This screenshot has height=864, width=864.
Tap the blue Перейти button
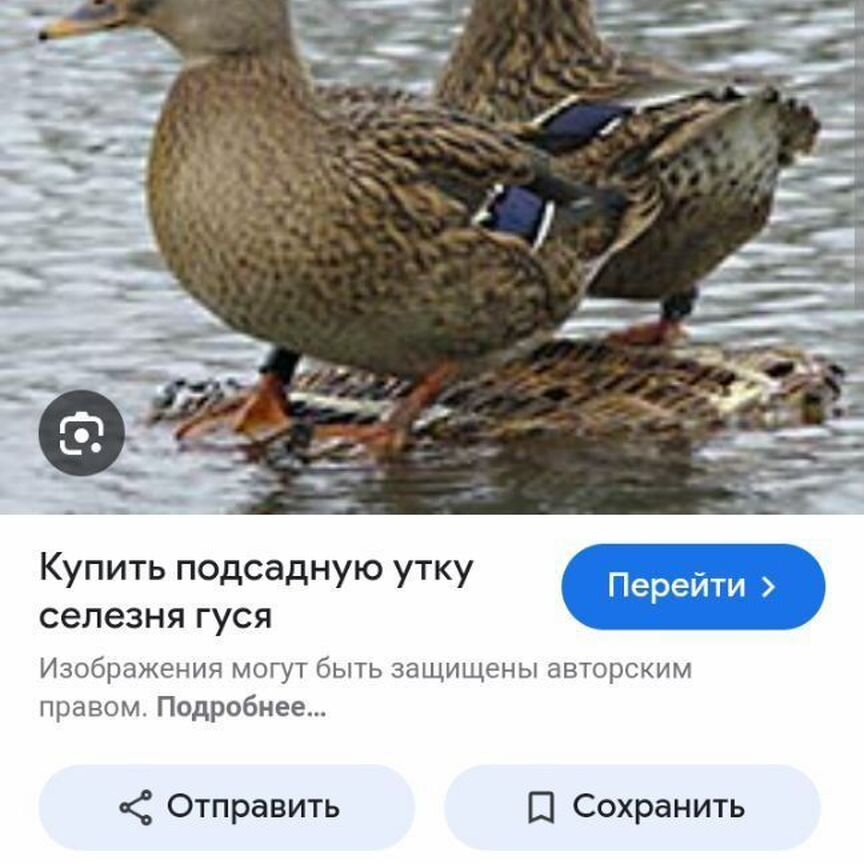[x=692, y=586]
